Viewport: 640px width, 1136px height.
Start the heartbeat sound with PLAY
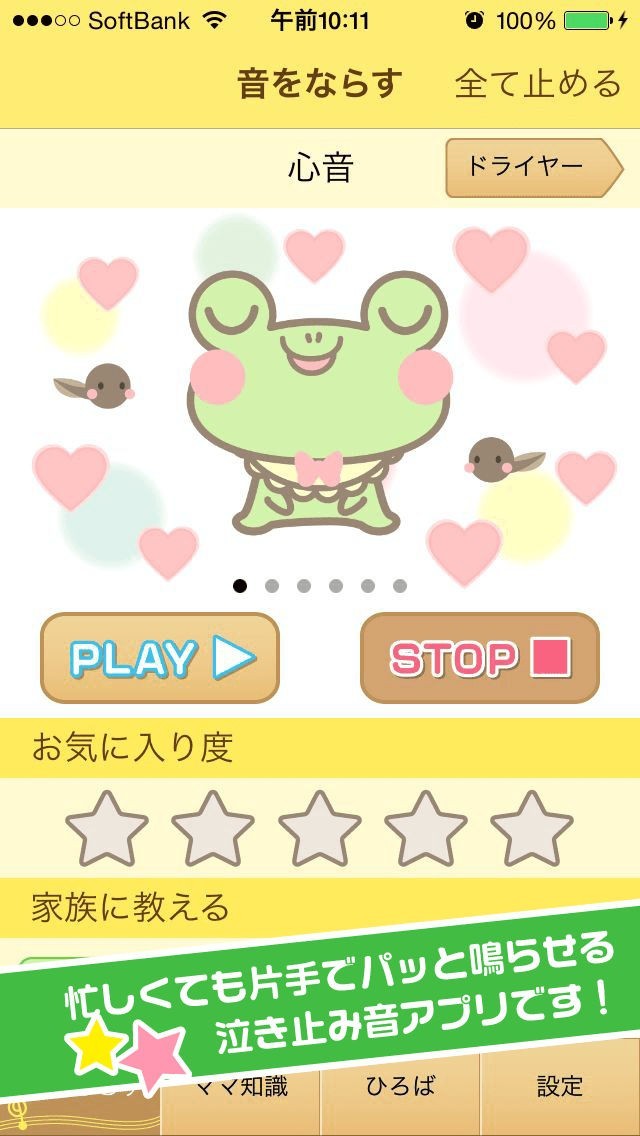tap(160, 657)
